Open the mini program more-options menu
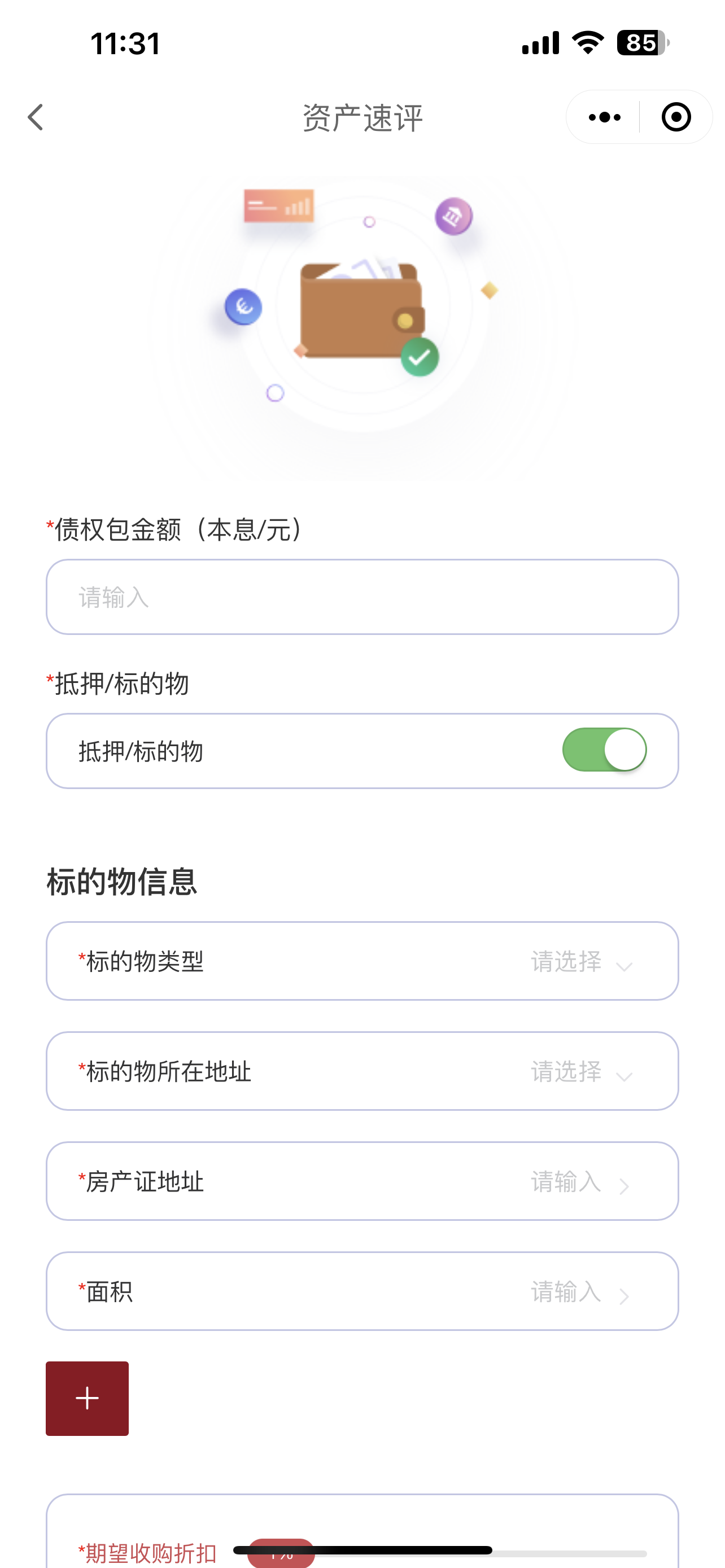Viewport: 725px width, 1568px height. click(604, 117)
